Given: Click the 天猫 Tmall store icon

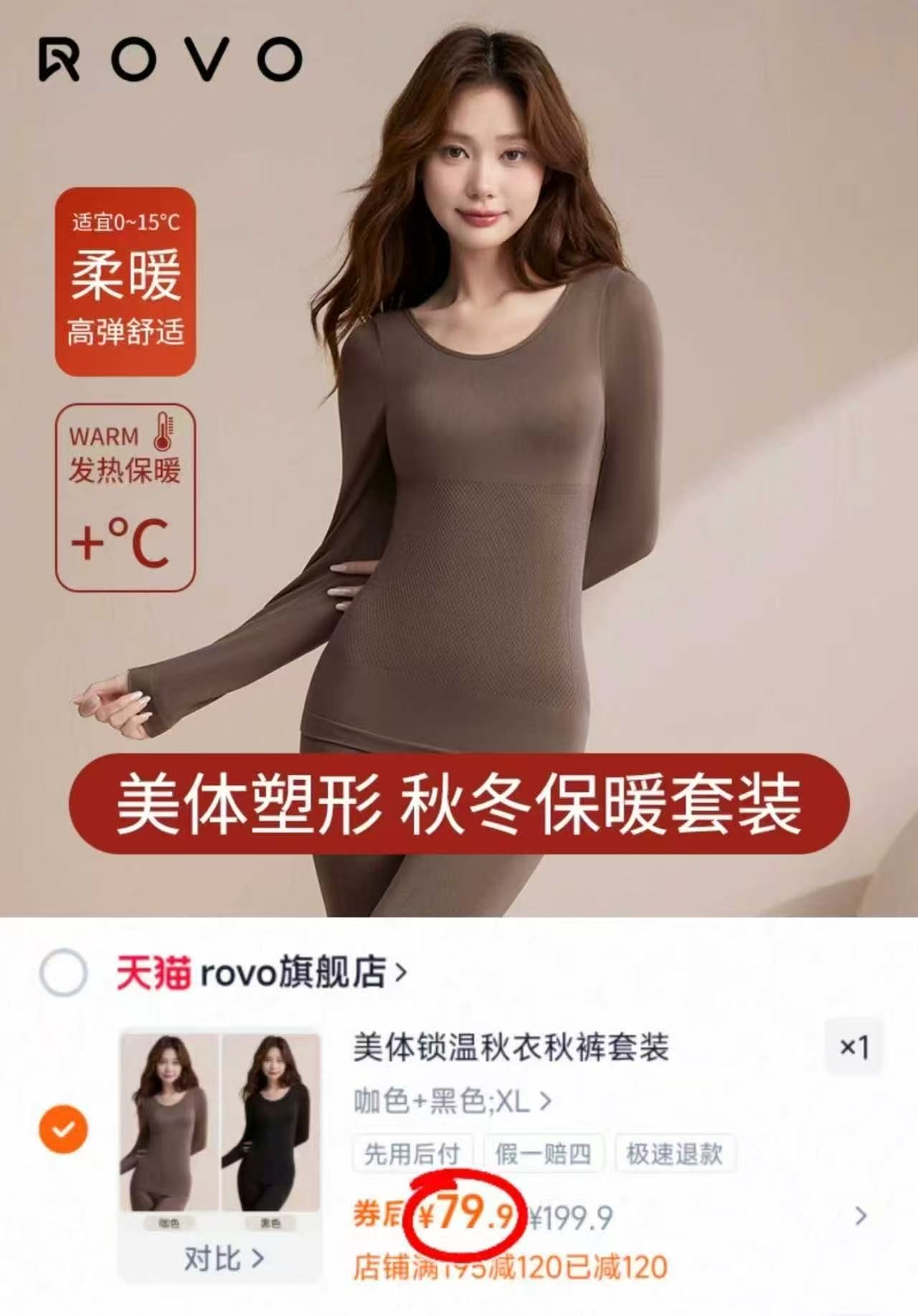Looking at the screenshot, I should 154,972.
